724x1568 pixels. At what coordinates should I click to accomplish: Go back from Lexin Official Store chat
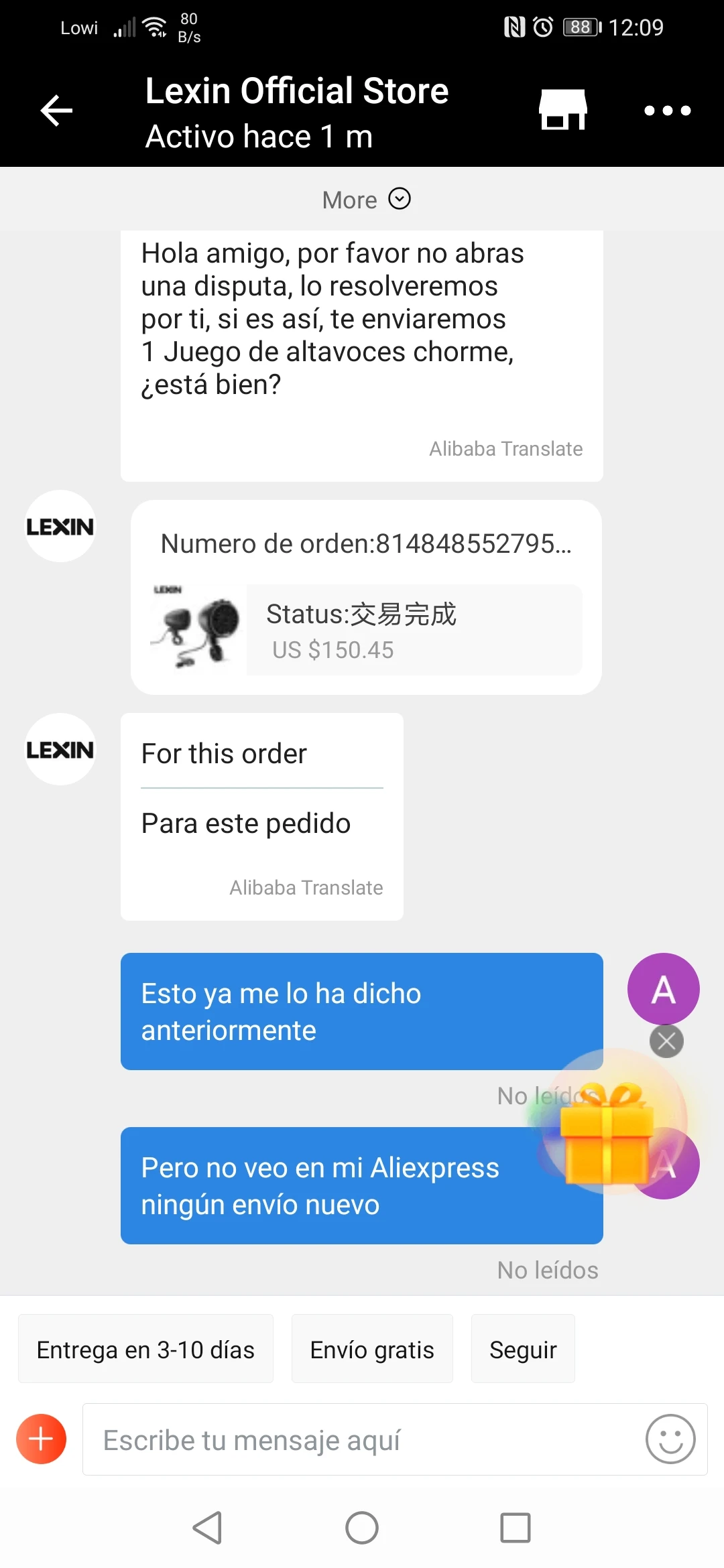coord(56,111)
